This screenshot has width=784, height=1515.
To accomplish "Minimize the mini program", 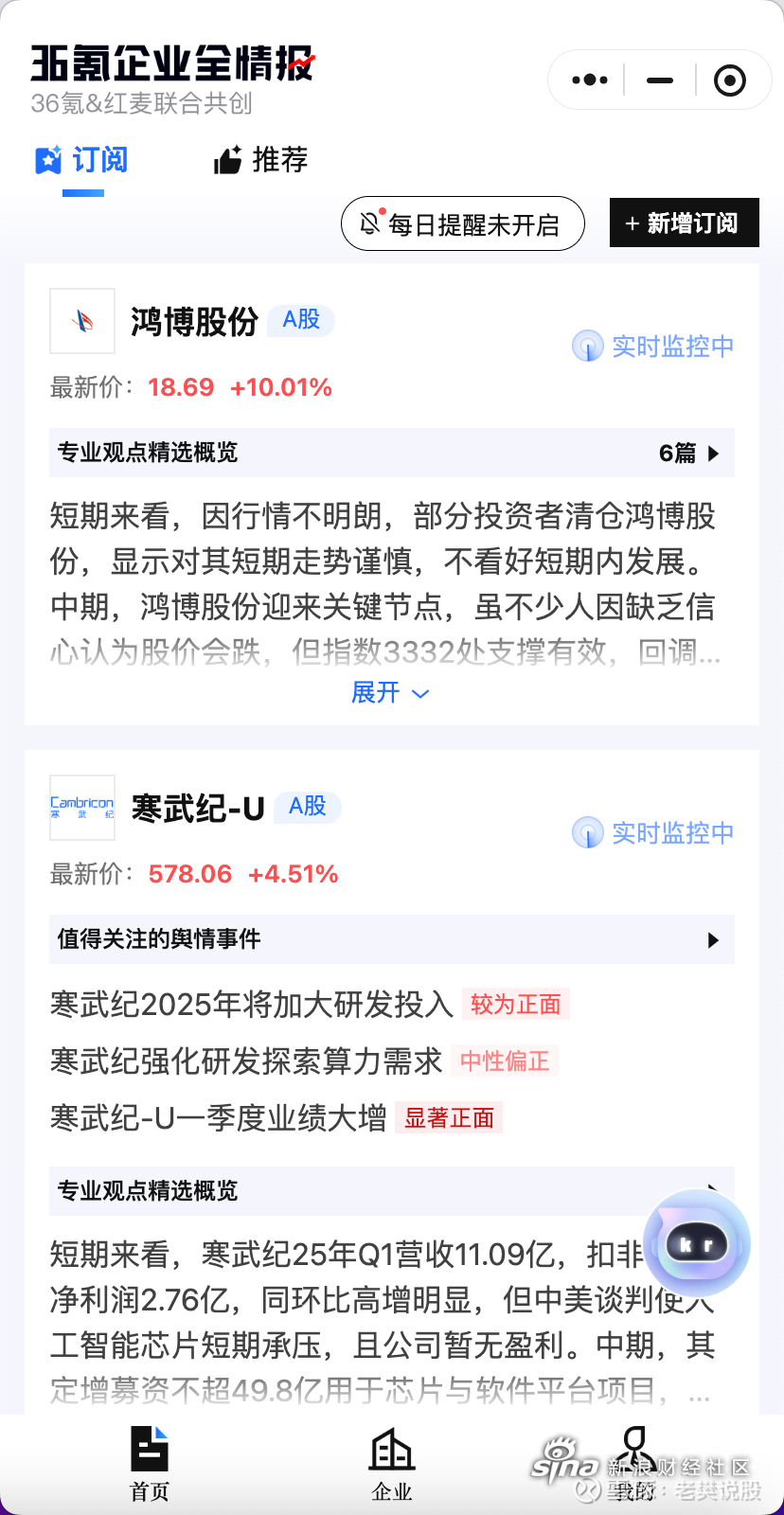I will point(660,80).
